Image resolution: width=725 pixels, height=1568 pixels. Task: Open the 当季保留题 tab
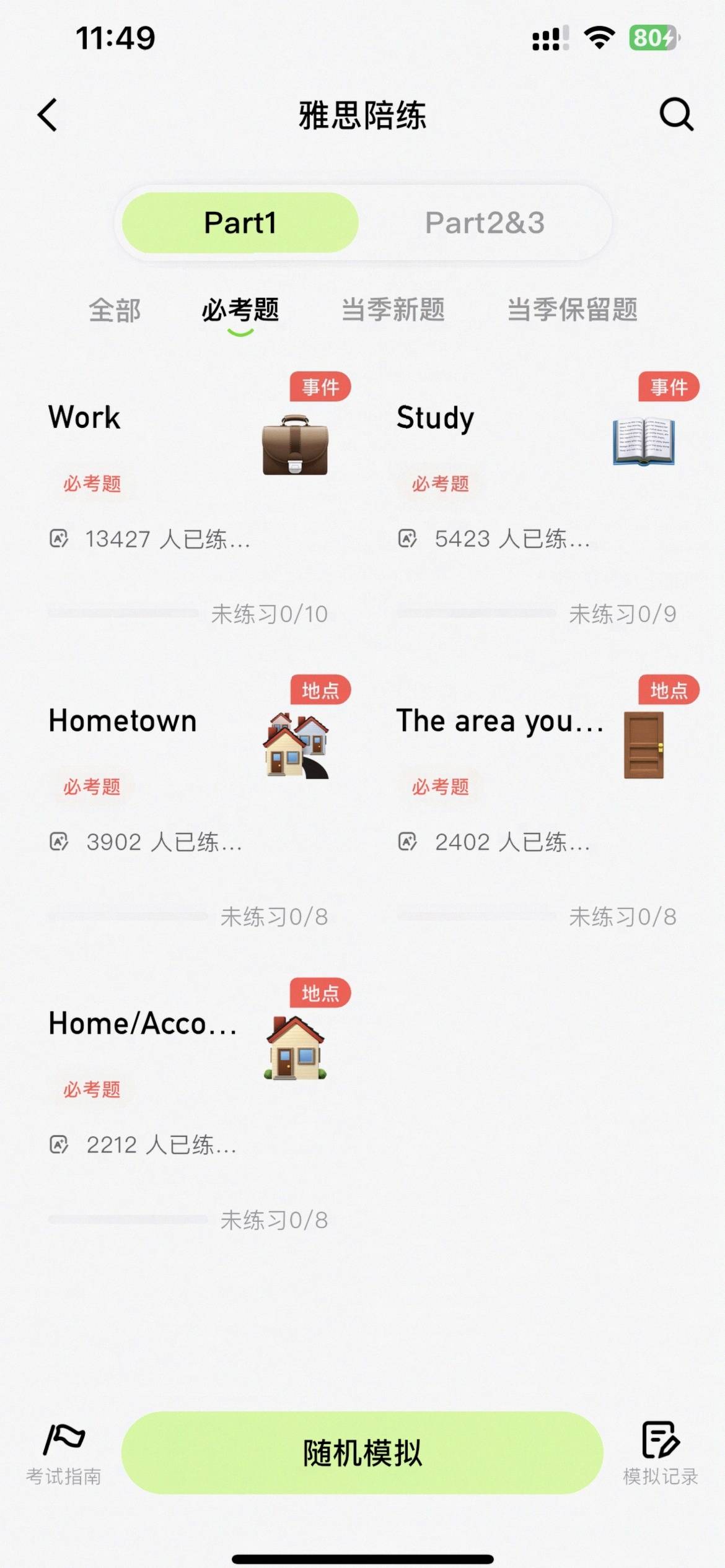click(x=572, y=310)
